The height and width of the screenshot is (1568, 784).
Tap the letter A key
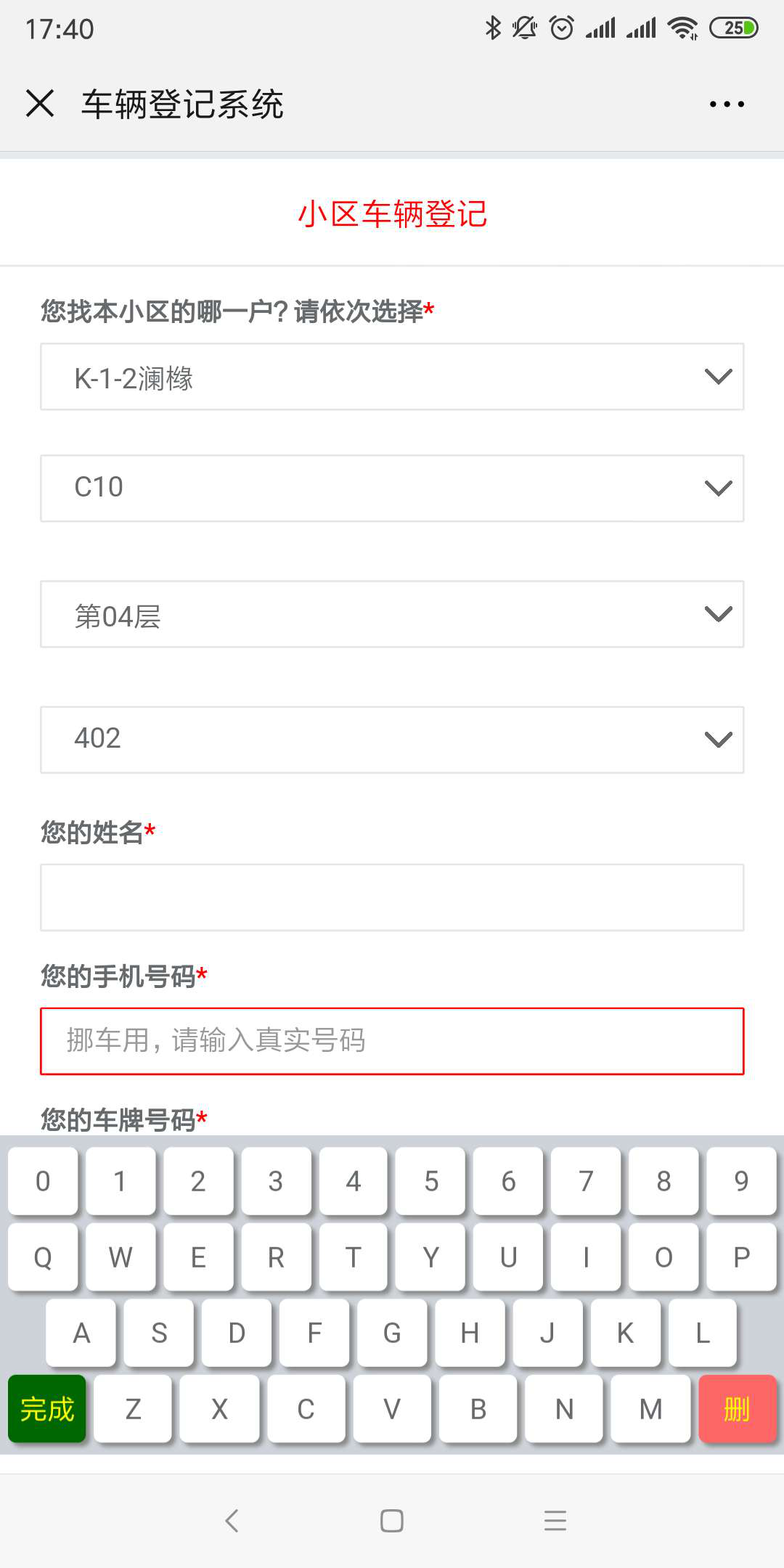click(81, 1333)
